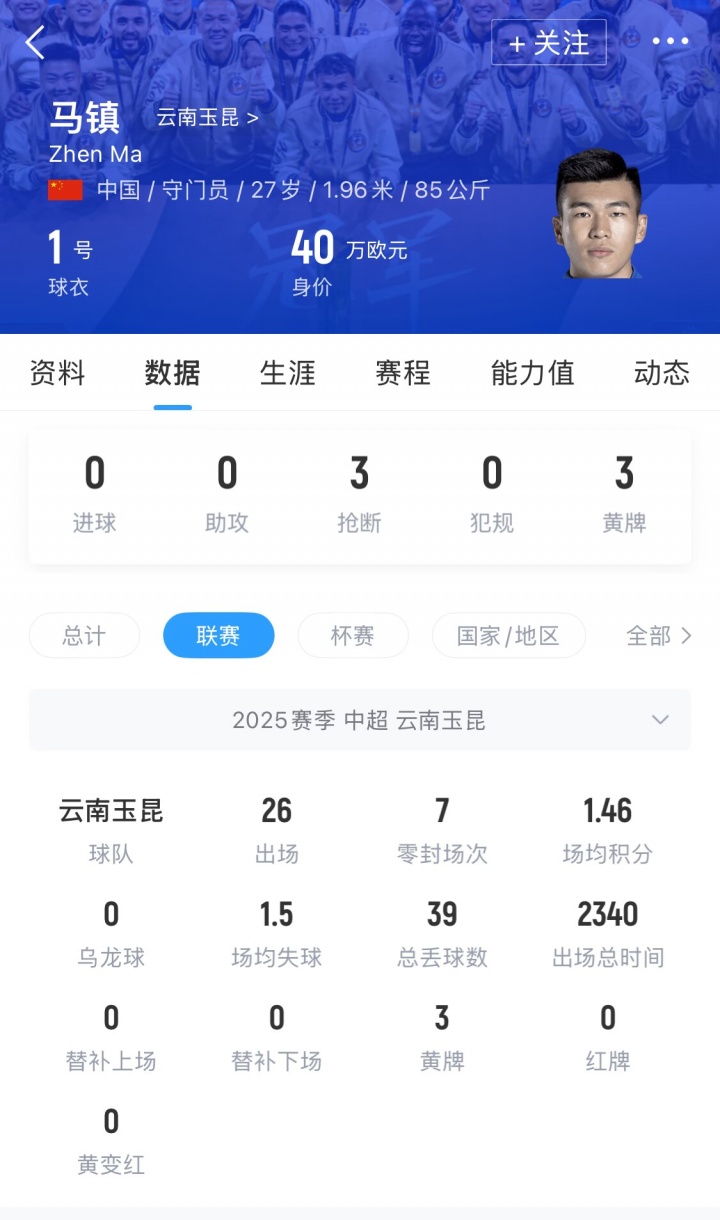The width and height of the screenshot is (720, 1220).
Task: Switch to the 动态 tab
Action: 661,373
